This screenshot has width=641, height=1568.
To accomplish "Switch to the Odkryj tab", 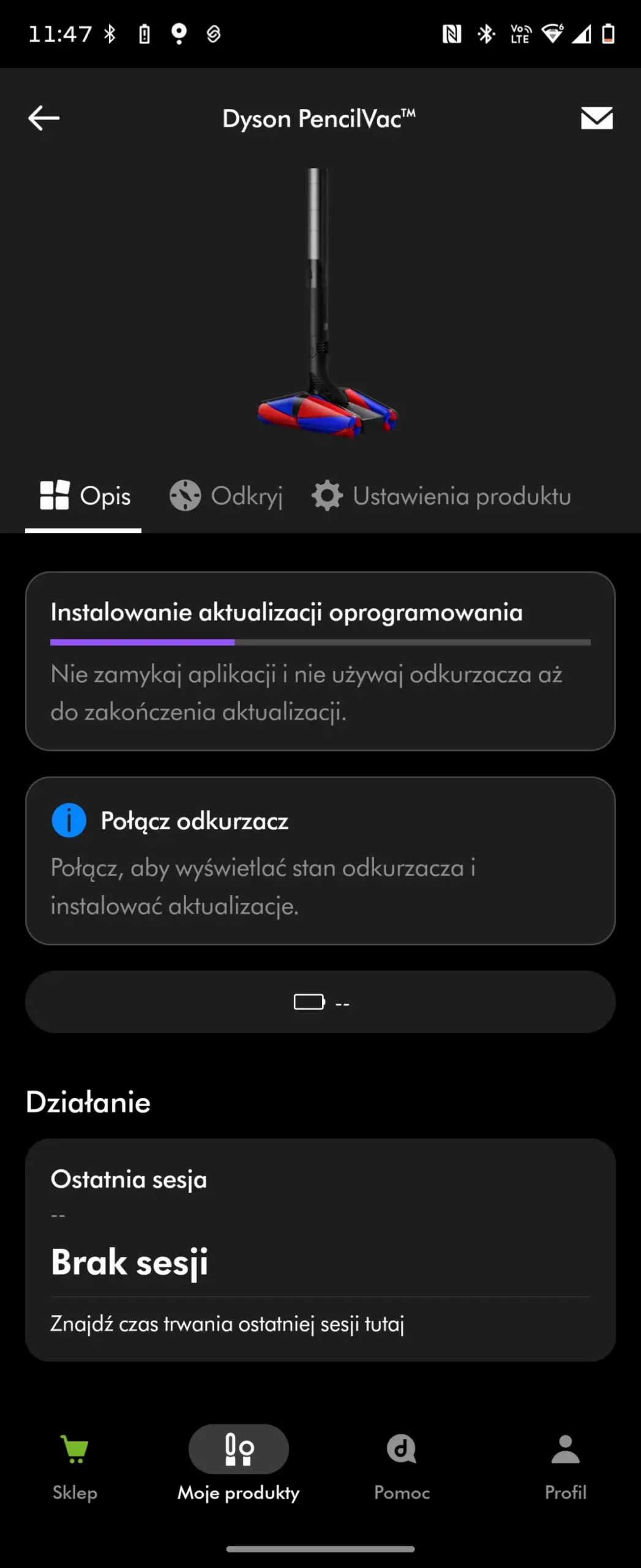I will tap(227, 496).
